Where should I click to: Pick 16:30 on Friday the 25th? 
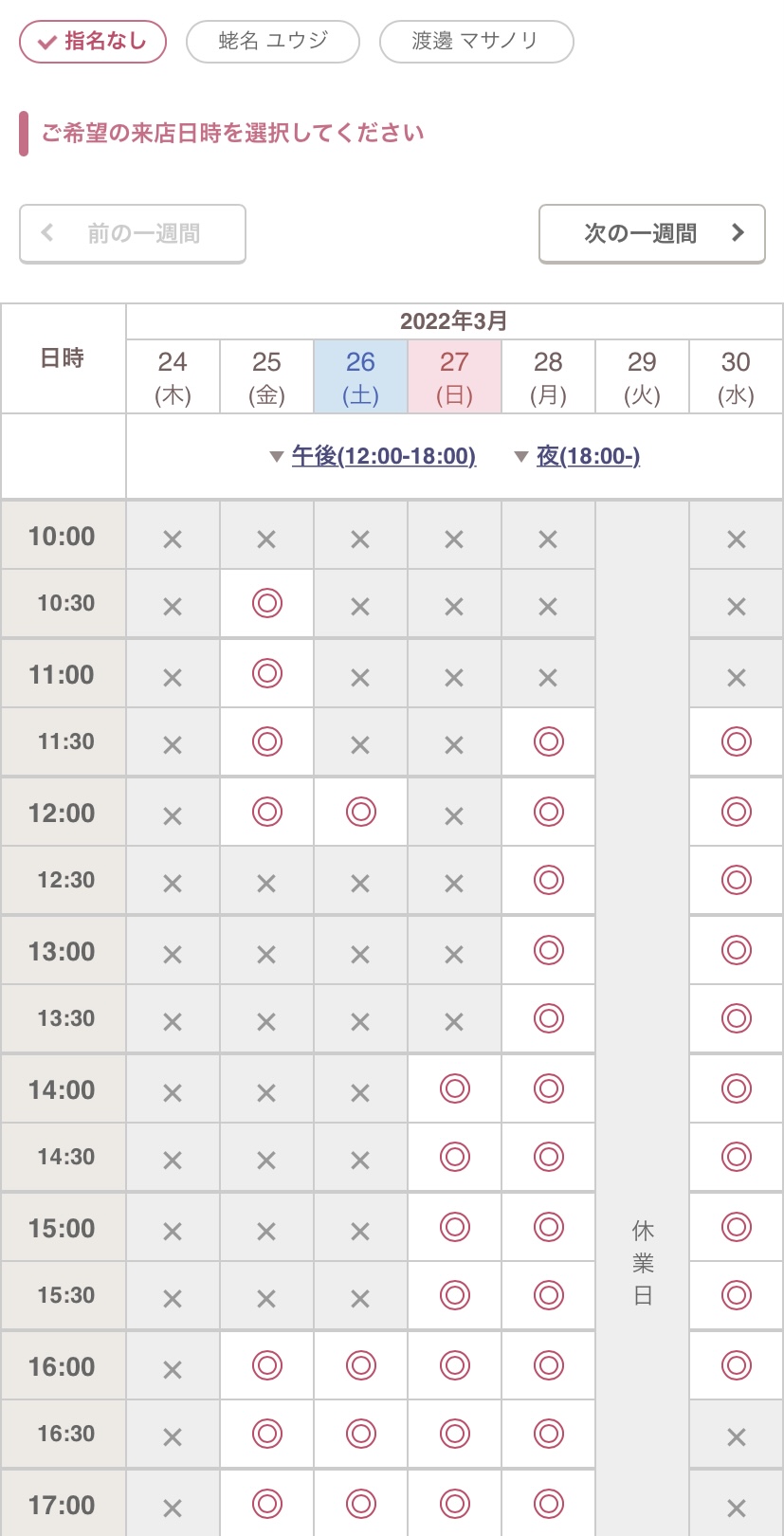267,1434
